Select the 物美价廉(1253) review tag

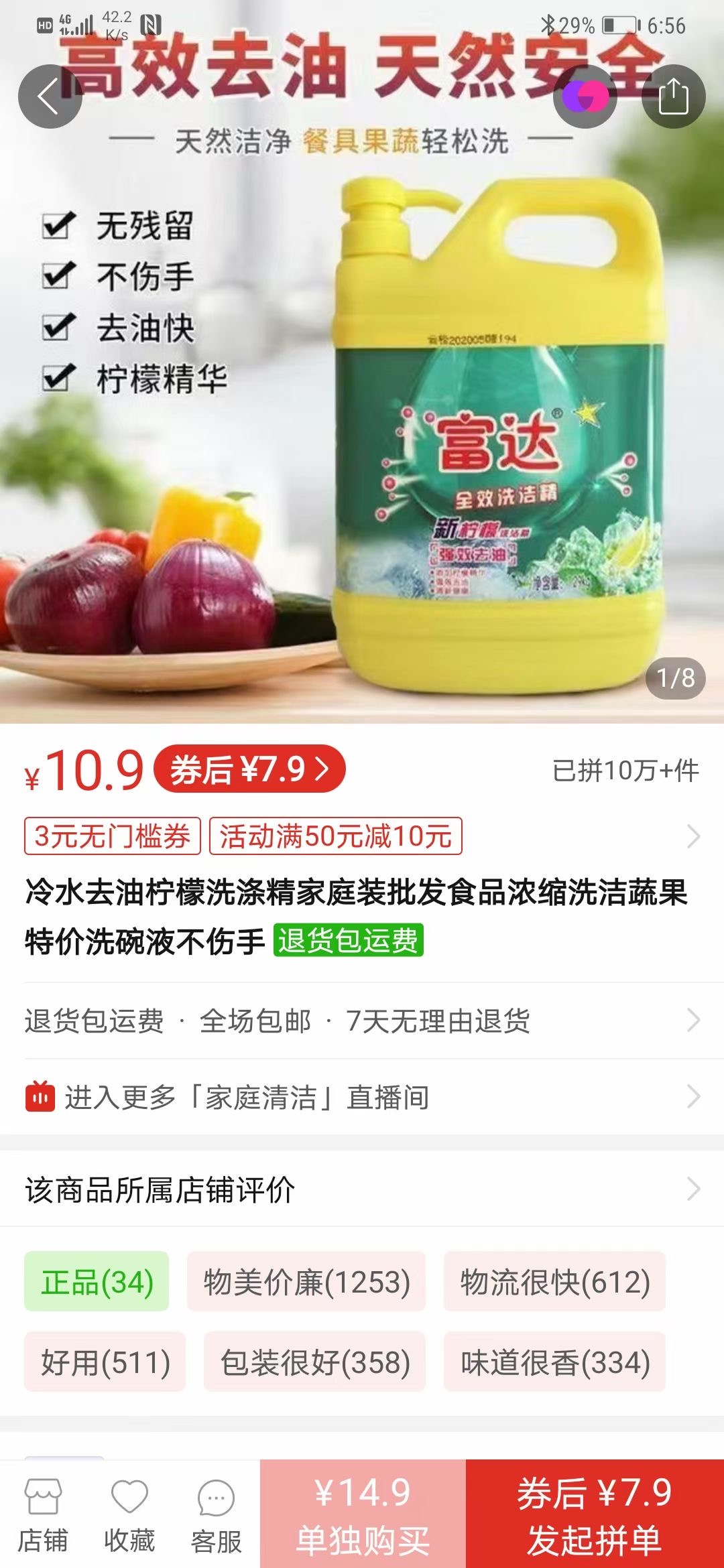[x=306, y=1282]
